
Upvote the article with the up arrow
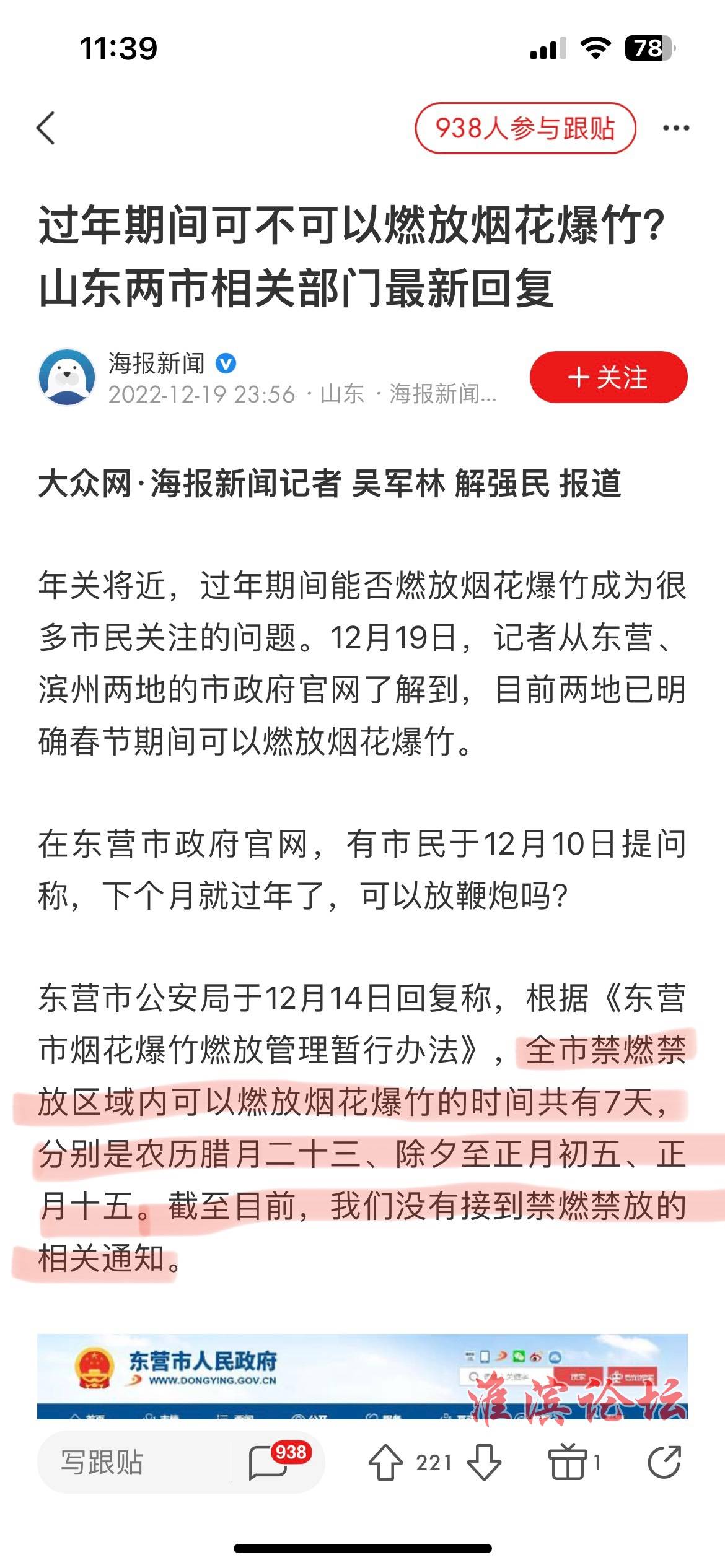pos(385,1462)
